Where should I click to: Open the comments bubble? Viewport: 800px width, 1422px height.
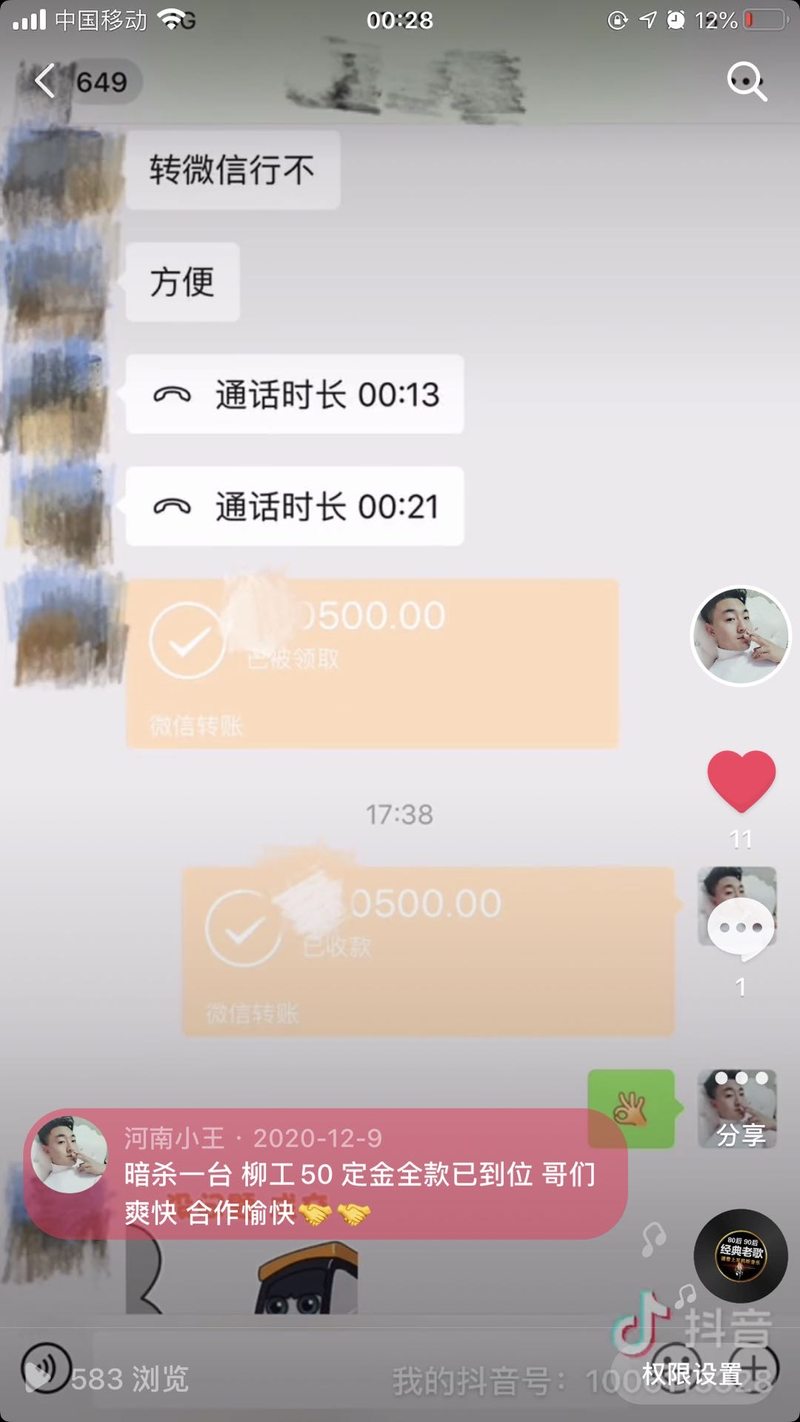[741, 929]
